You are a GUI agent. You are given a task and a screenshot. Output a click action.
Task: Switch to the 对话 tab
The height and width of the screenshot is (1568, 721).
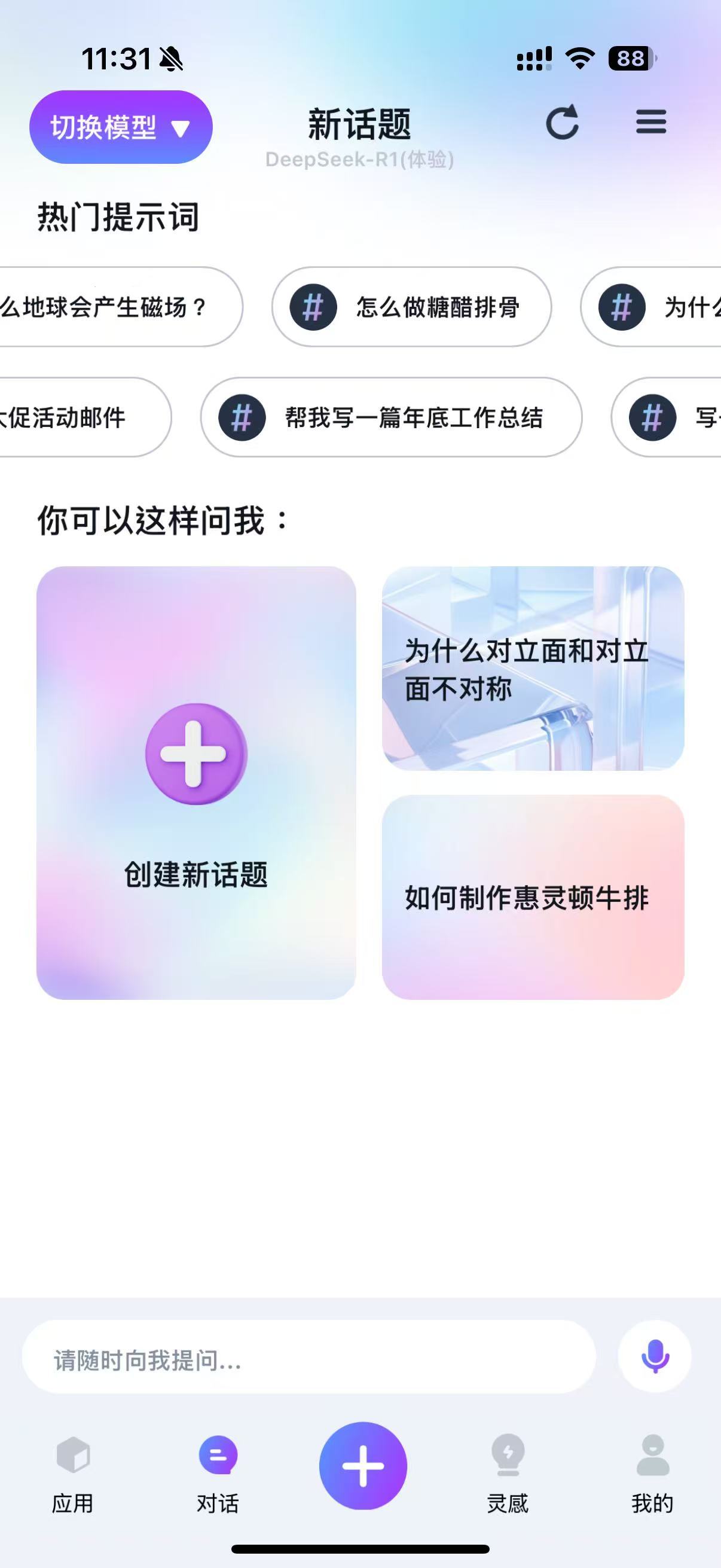218,1474
